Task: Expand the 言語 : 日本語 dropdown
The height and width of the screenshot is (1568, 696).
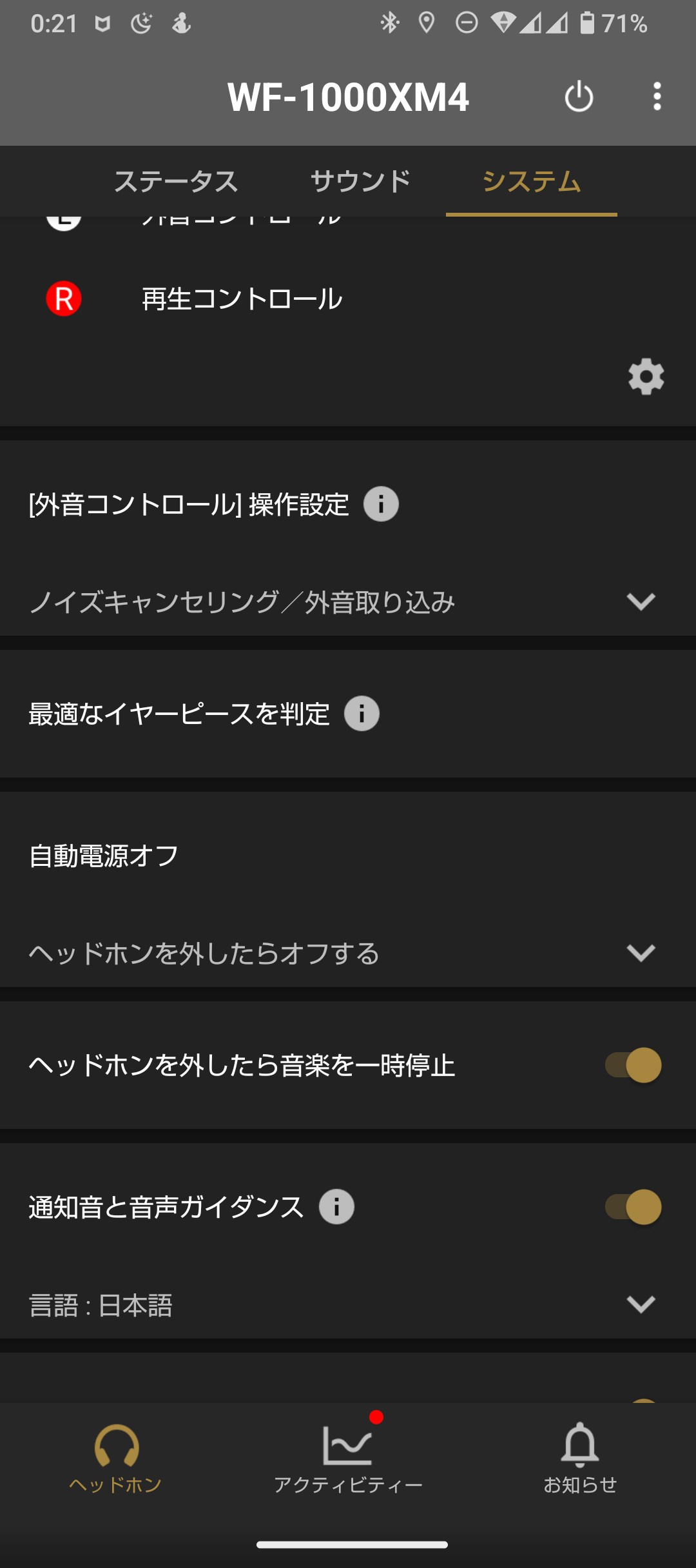Action: point(348,1305)
